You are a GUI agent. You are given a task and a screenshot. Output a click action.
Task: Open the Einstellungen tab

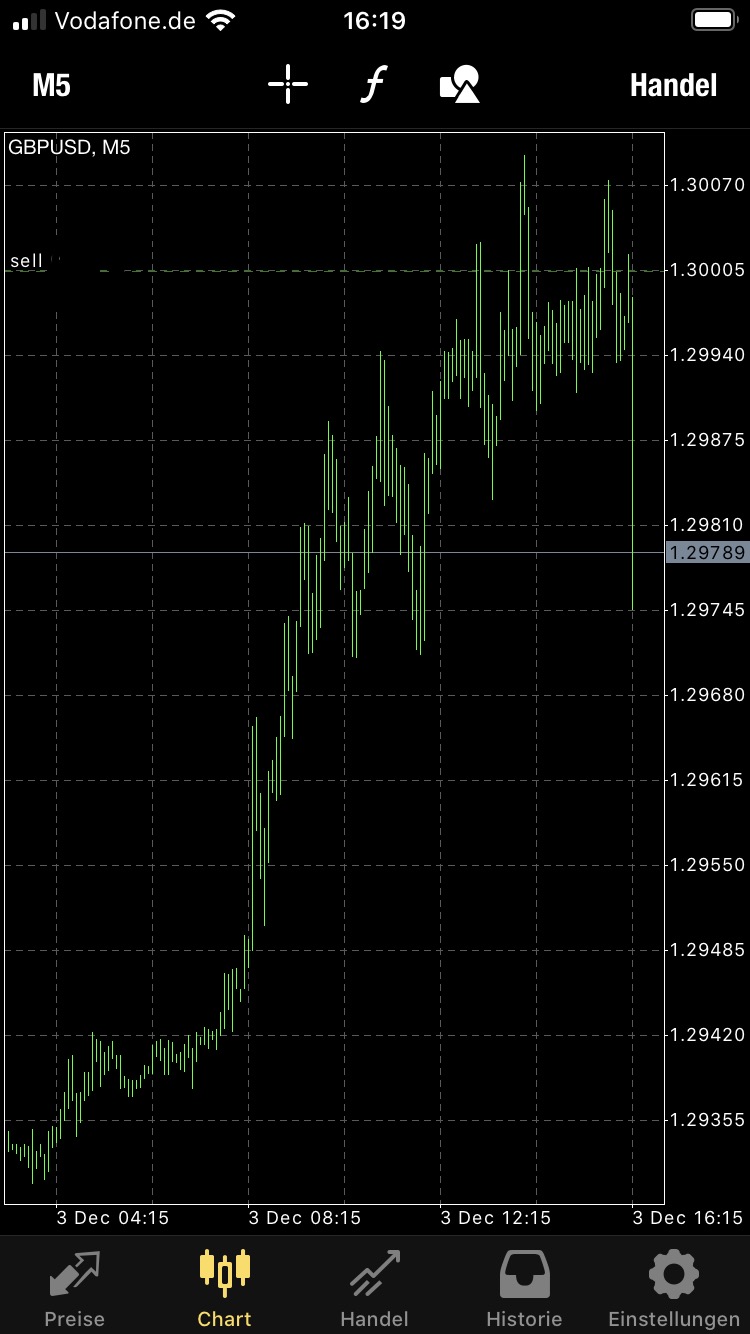point(673,1288)
